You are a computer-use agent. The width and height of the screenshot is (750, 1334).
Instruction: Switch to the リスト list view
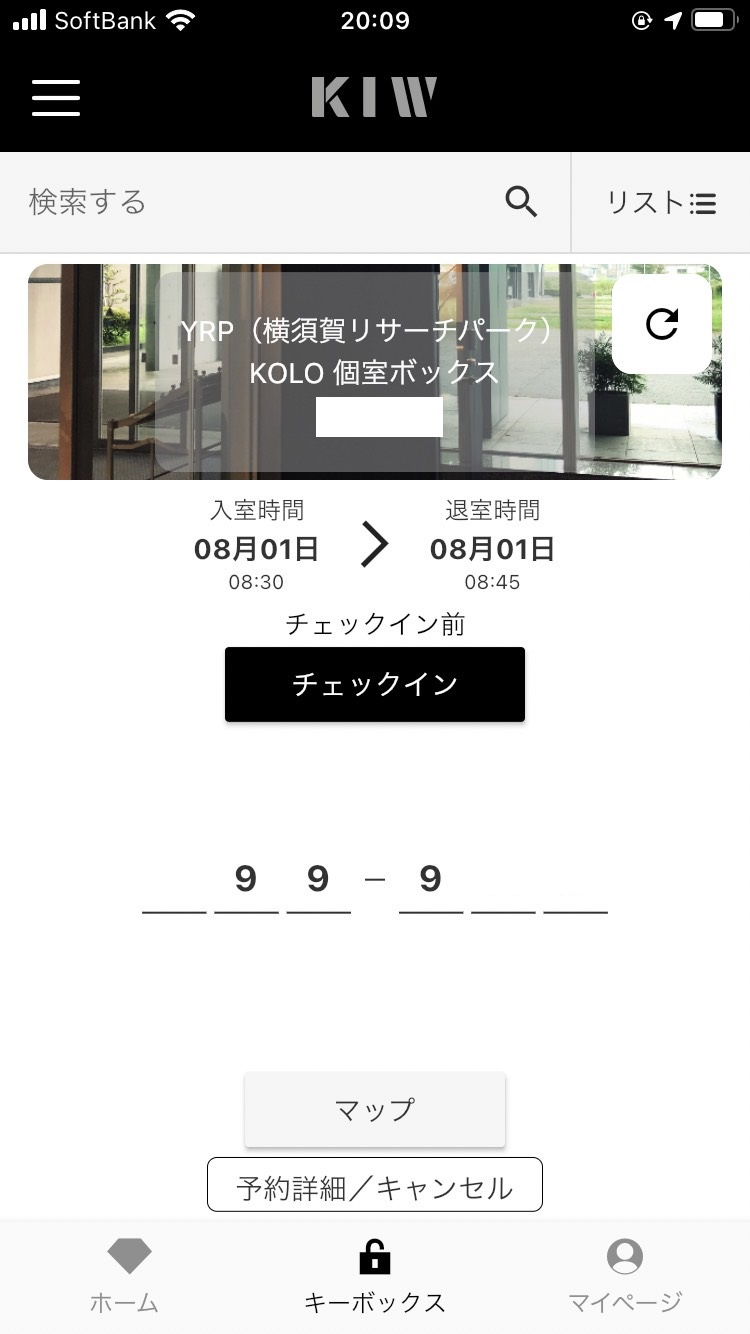click(x=661, y=203)
